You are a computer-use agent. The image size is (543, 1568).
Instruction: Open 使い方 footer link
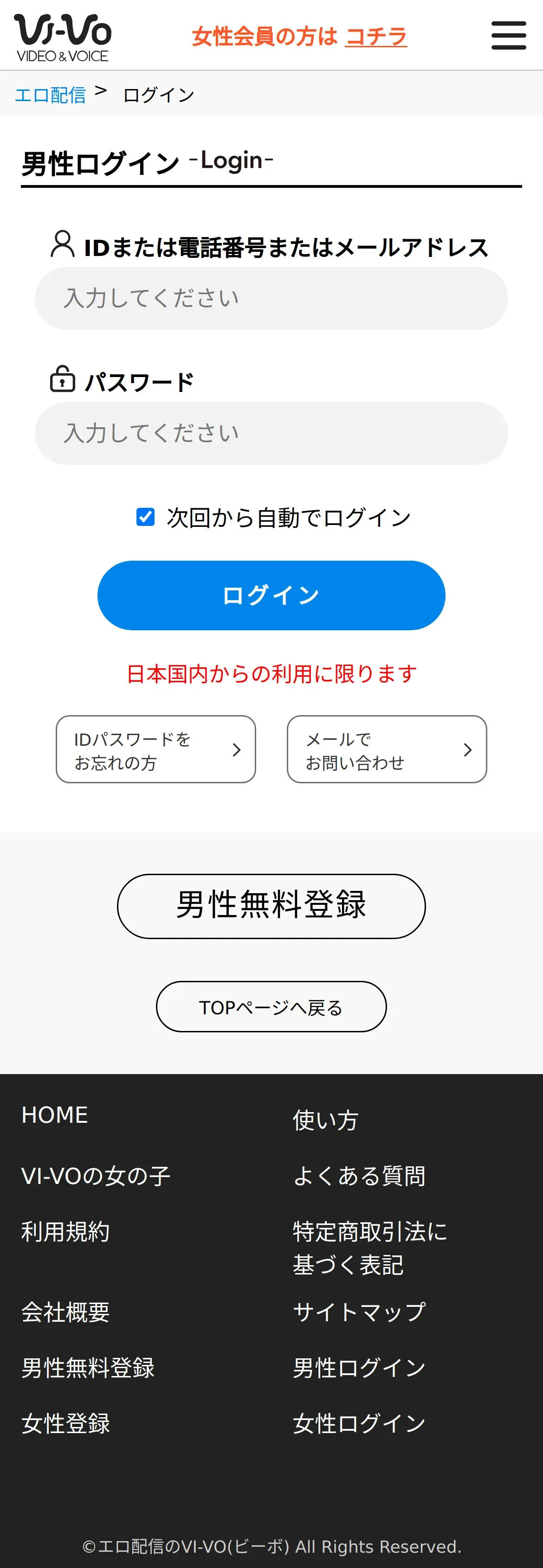coord(325,1120)
